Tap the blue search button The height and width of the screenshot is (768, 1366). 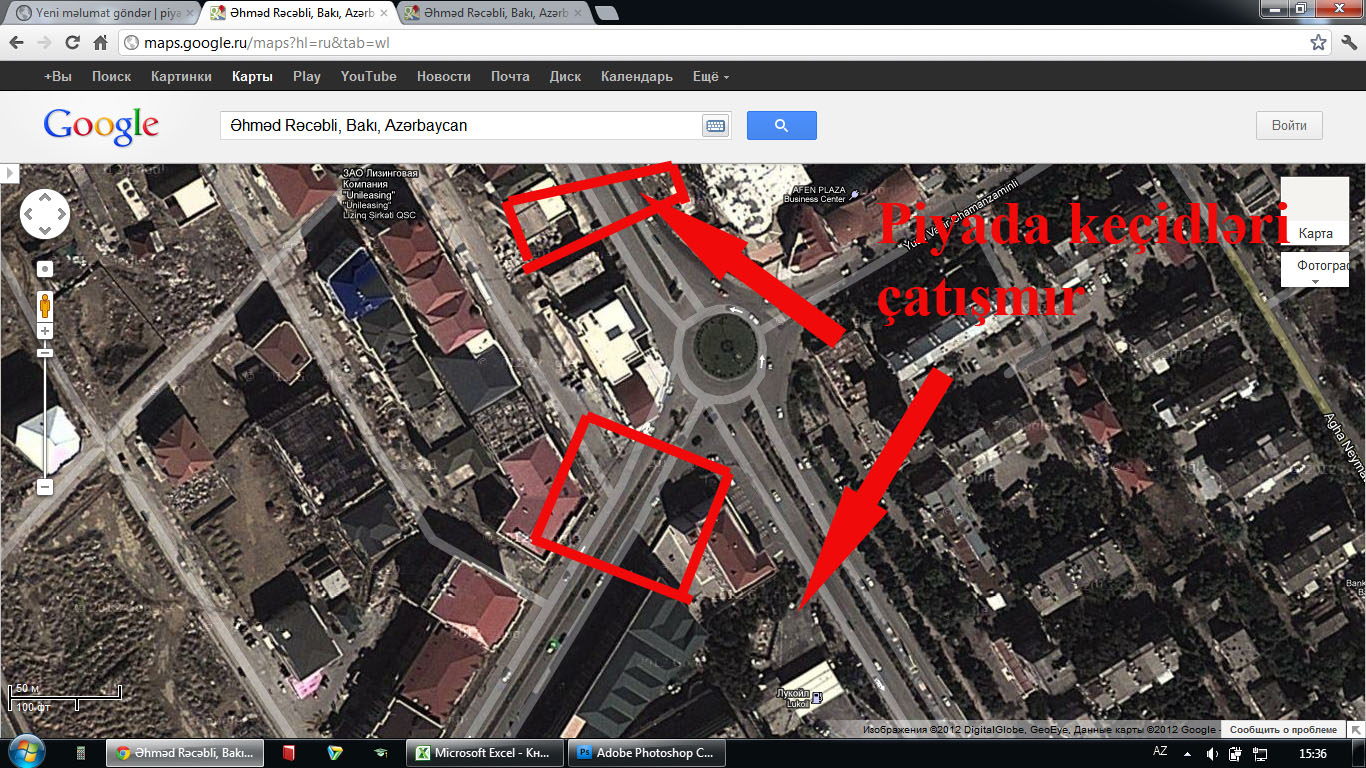781,125
